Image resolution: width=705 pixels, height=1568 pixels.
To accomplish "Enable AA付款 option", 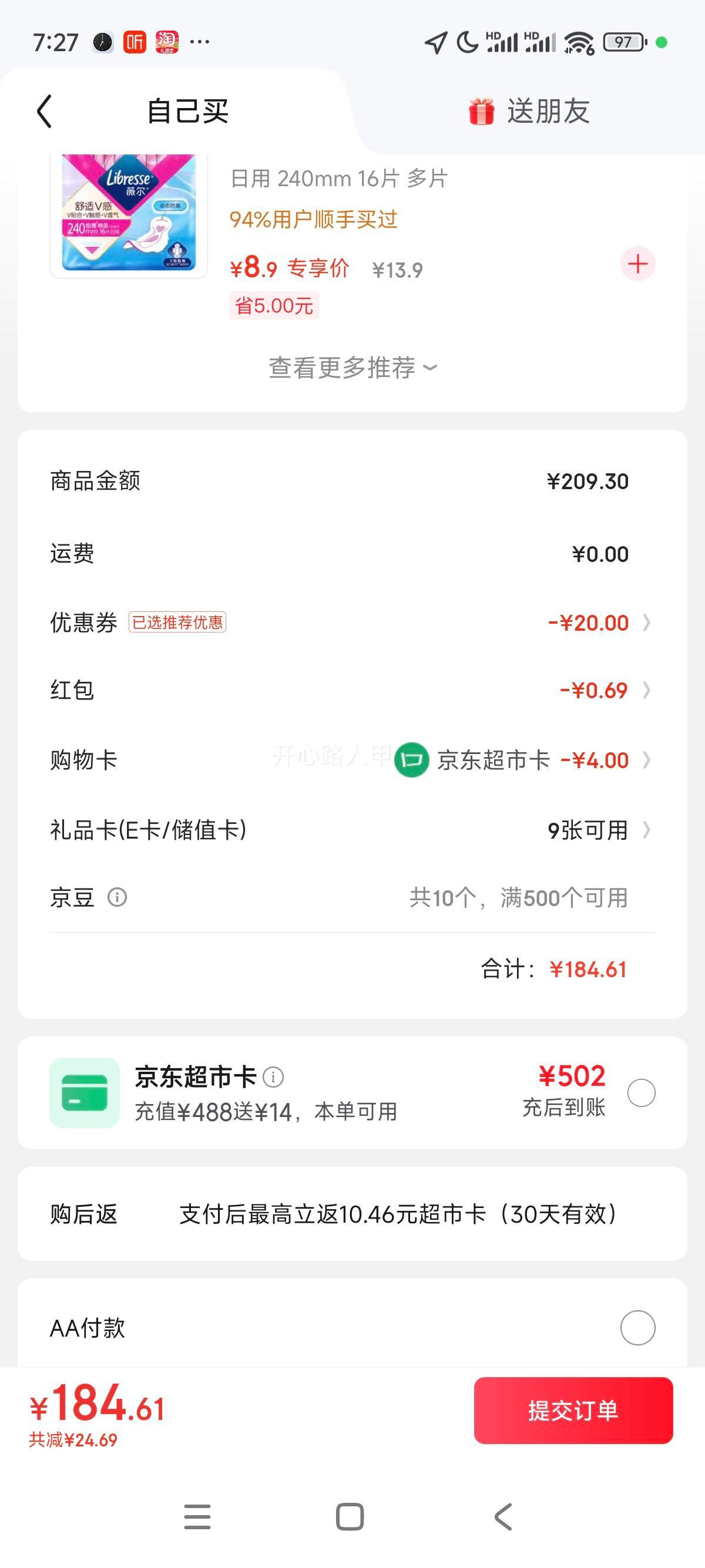I will [x=637, y=1328].
